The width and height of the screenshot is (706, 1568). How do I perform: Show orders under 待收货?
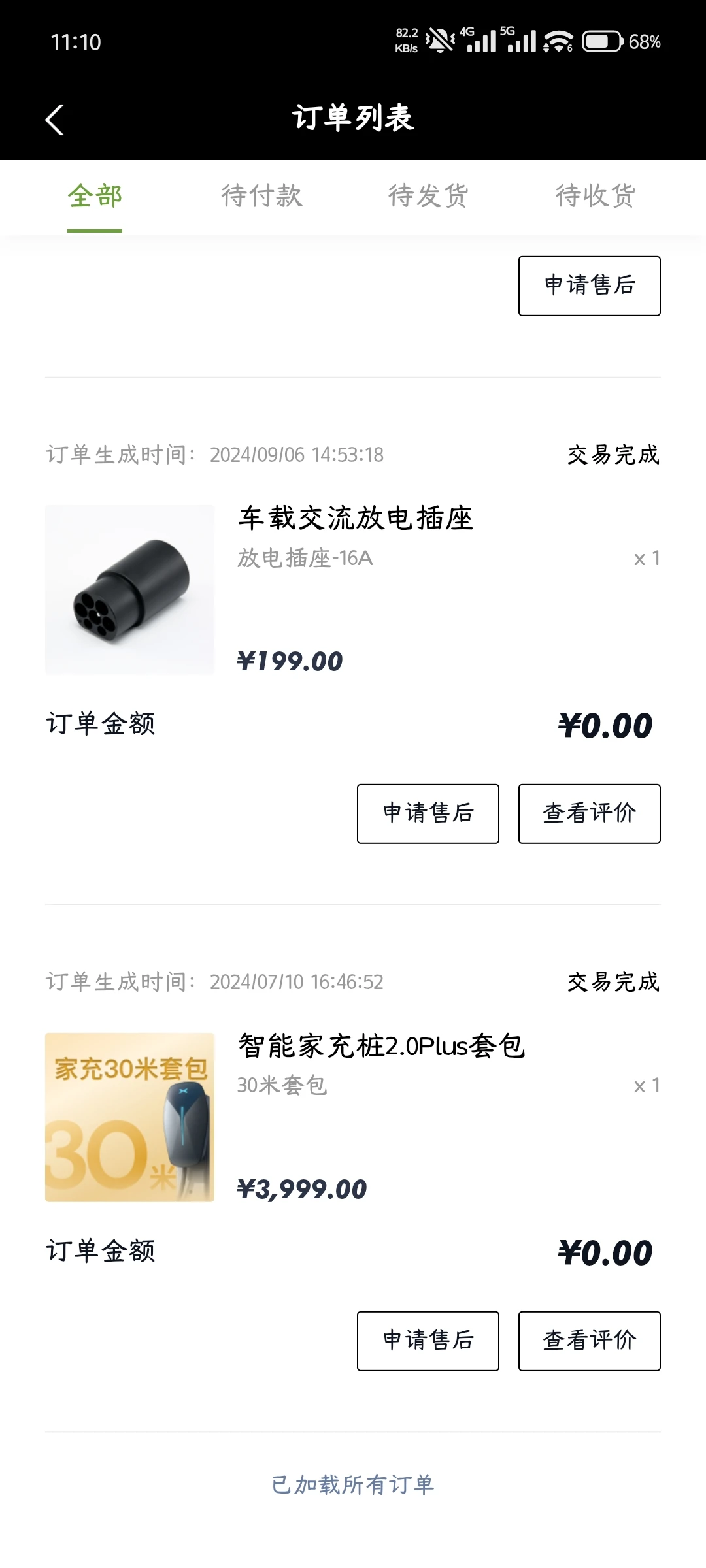tap(595, 196)
